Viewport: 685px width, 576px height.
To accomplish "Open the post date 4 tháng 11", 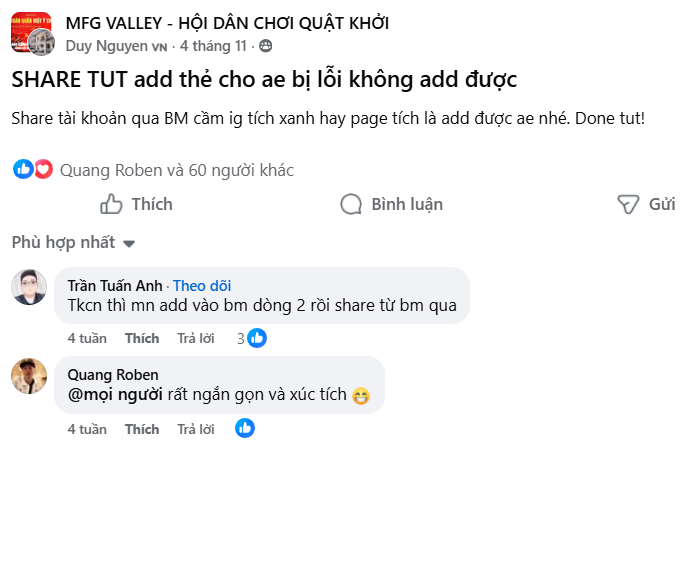I will click(213, 46).
